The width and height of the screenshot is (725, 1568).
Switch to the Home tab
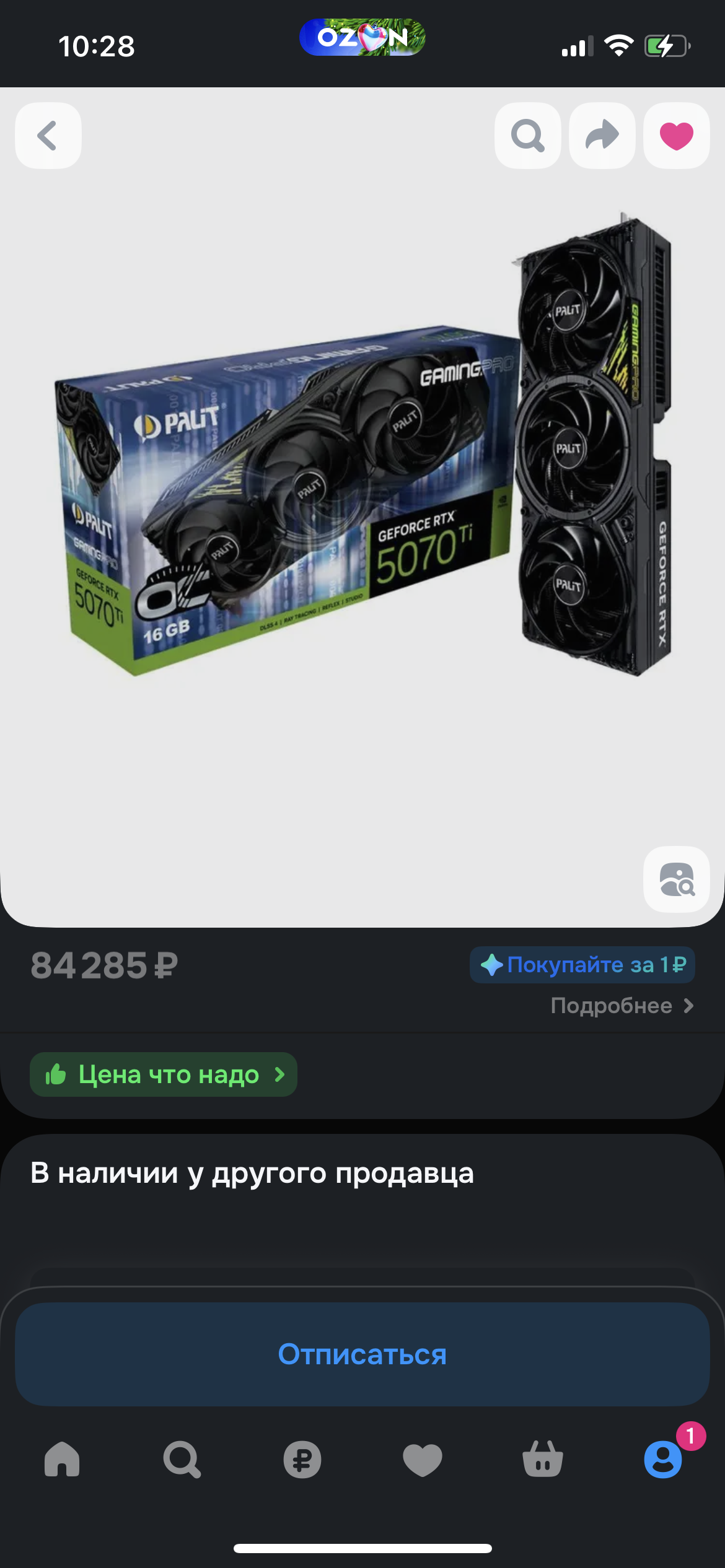(x=62, y=1460)
